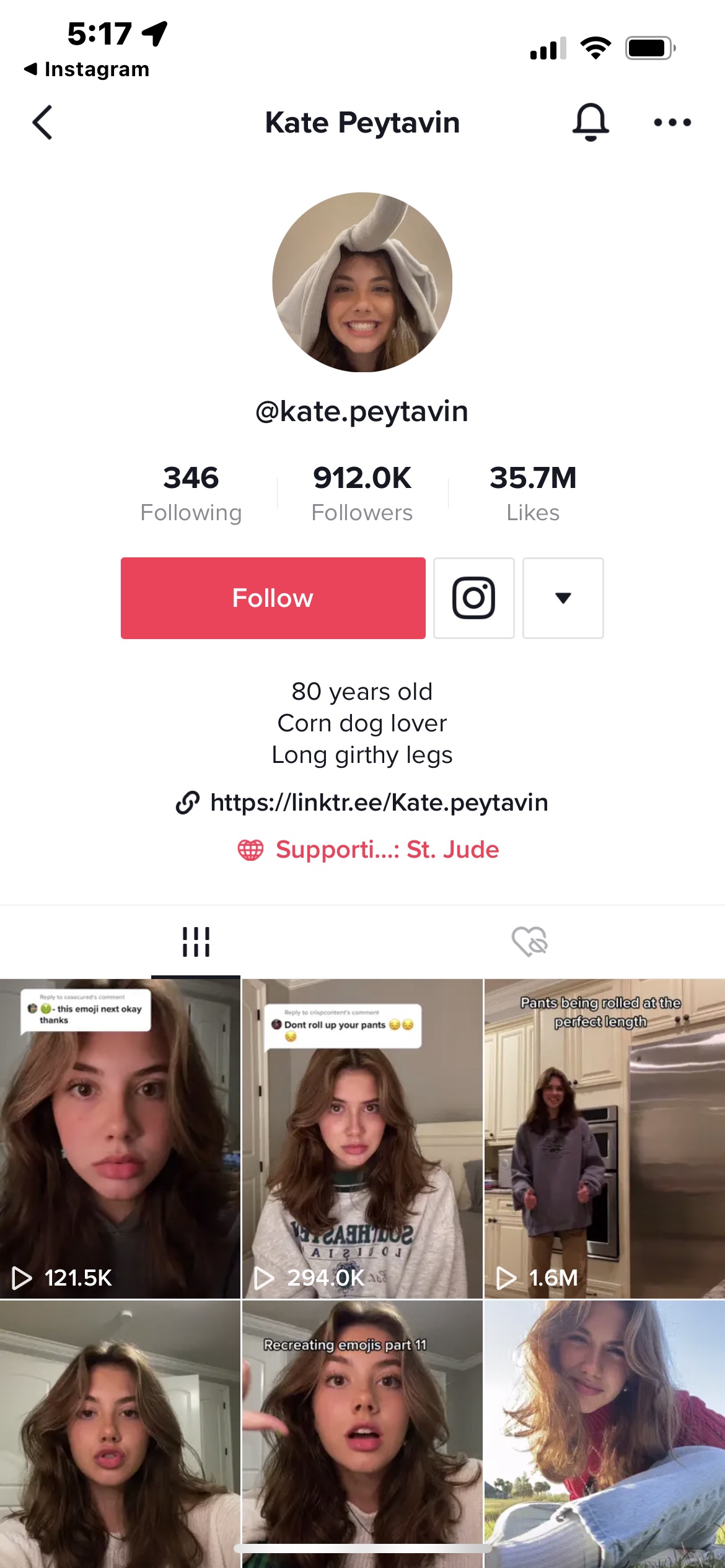Image resolution: width=725 pixels, height=1568 pixels.
Task: Go back using the back arrow
Action: pyautogui.click(x=42, y=123)
